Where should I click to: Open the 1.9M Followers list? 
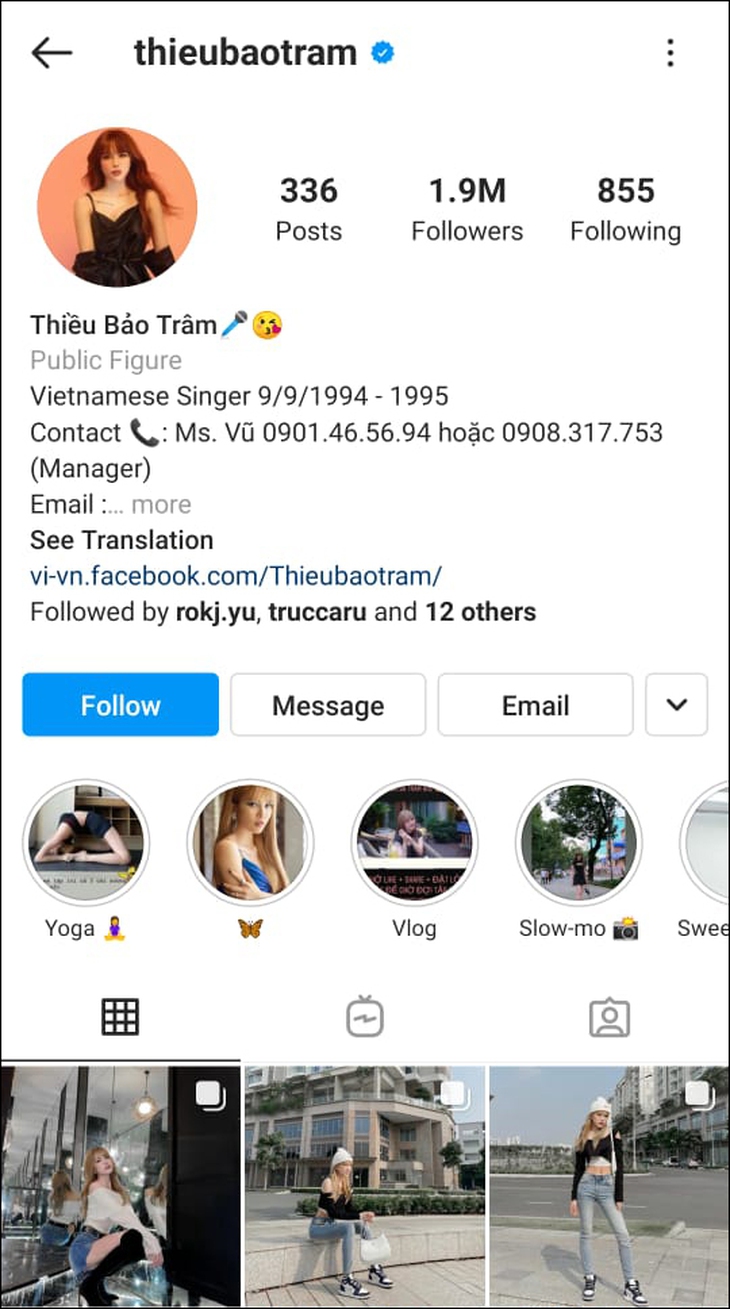[467, 209]
